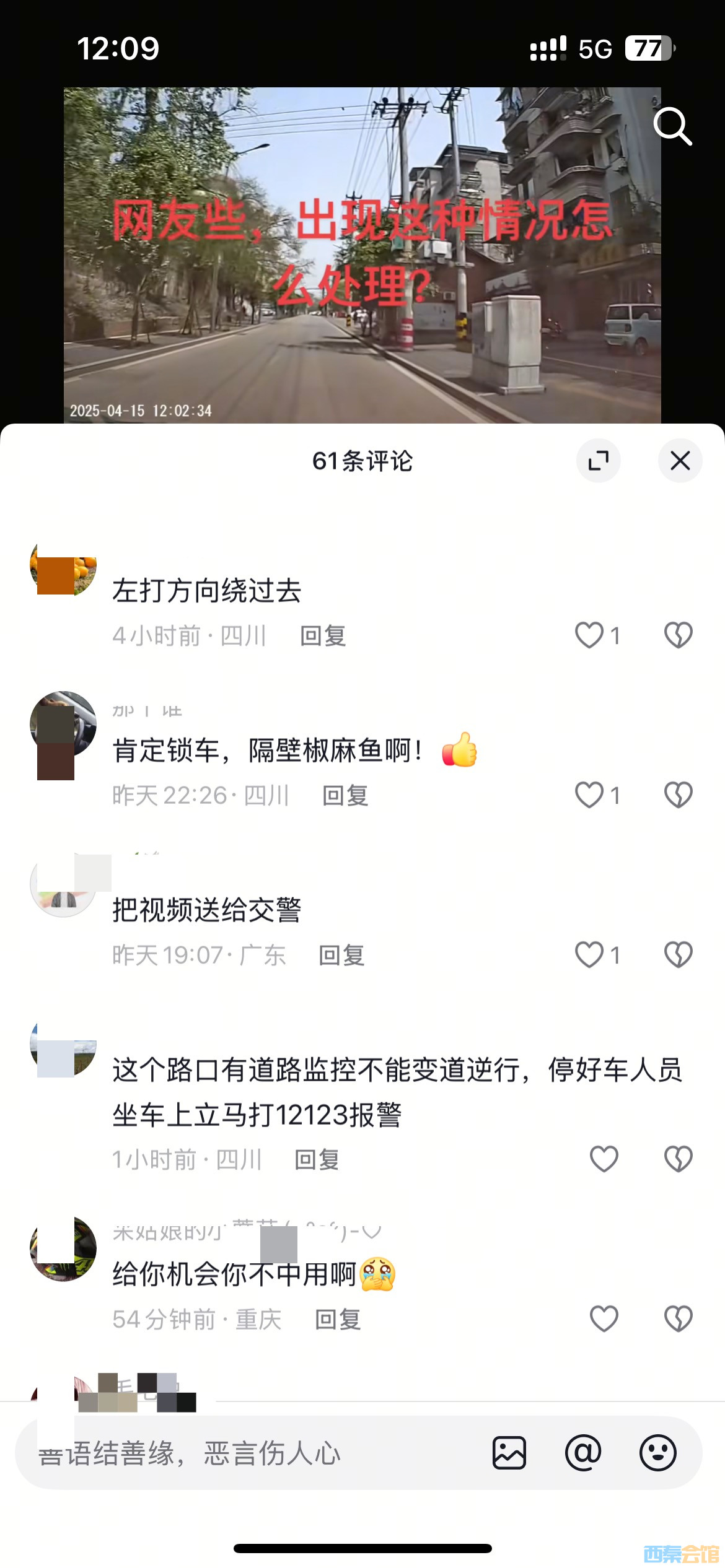Like the comment 把视频送给交警
Image resolution: width=725 pixels, height=1568 pixels.
589,955
